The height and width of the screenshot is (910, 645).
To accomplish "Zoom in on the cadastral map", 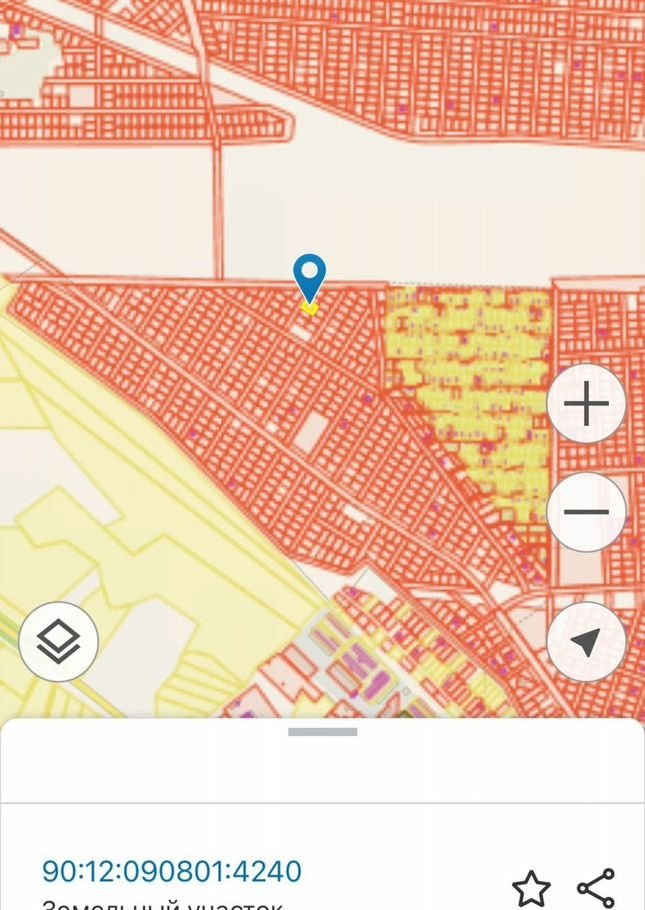I will click(x=586, y=405).
